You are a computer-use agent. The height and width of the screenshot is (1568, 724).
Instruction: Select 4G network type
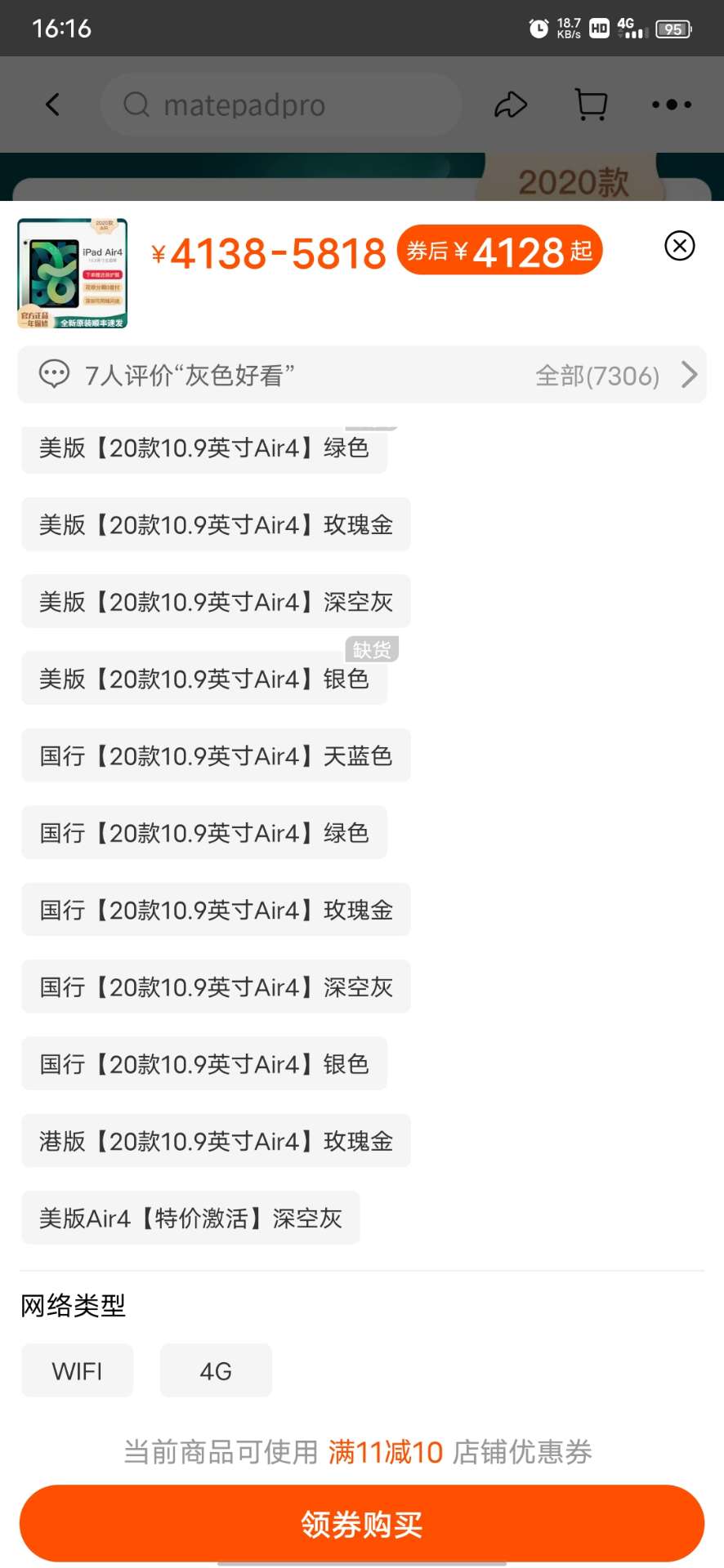coord(216,1371)
